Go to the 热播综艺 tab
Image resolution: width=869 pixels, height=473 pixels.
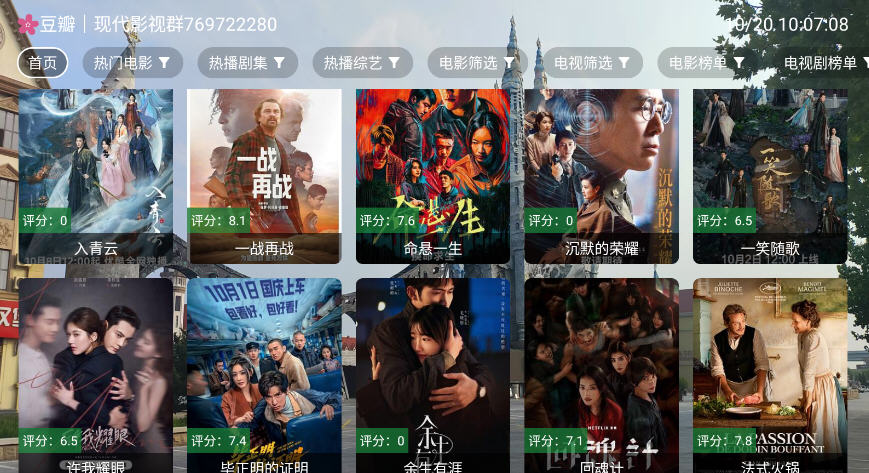pyautogui.click(x=362, y=63)
